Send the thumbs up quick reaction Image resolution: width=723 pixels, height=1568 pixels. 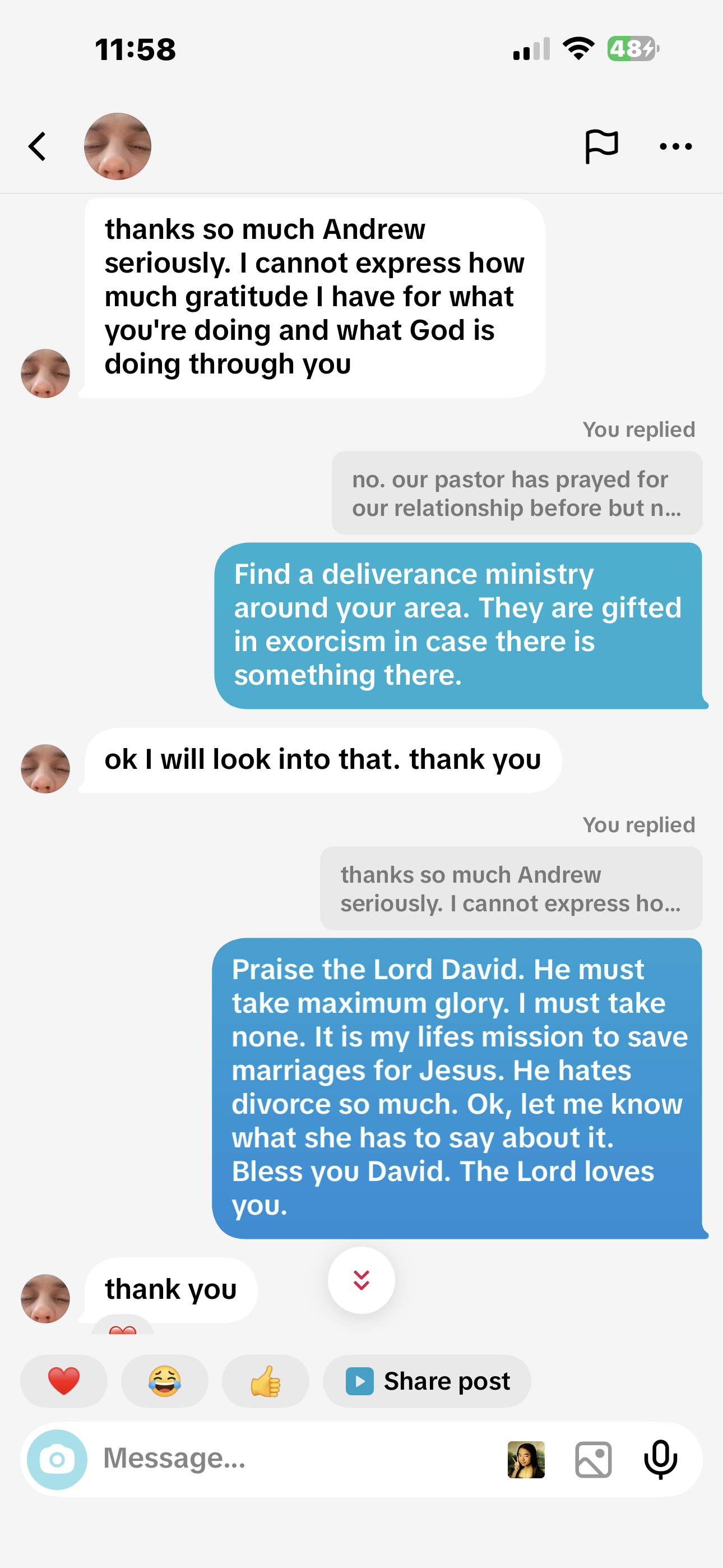(x=265, y=1381)
